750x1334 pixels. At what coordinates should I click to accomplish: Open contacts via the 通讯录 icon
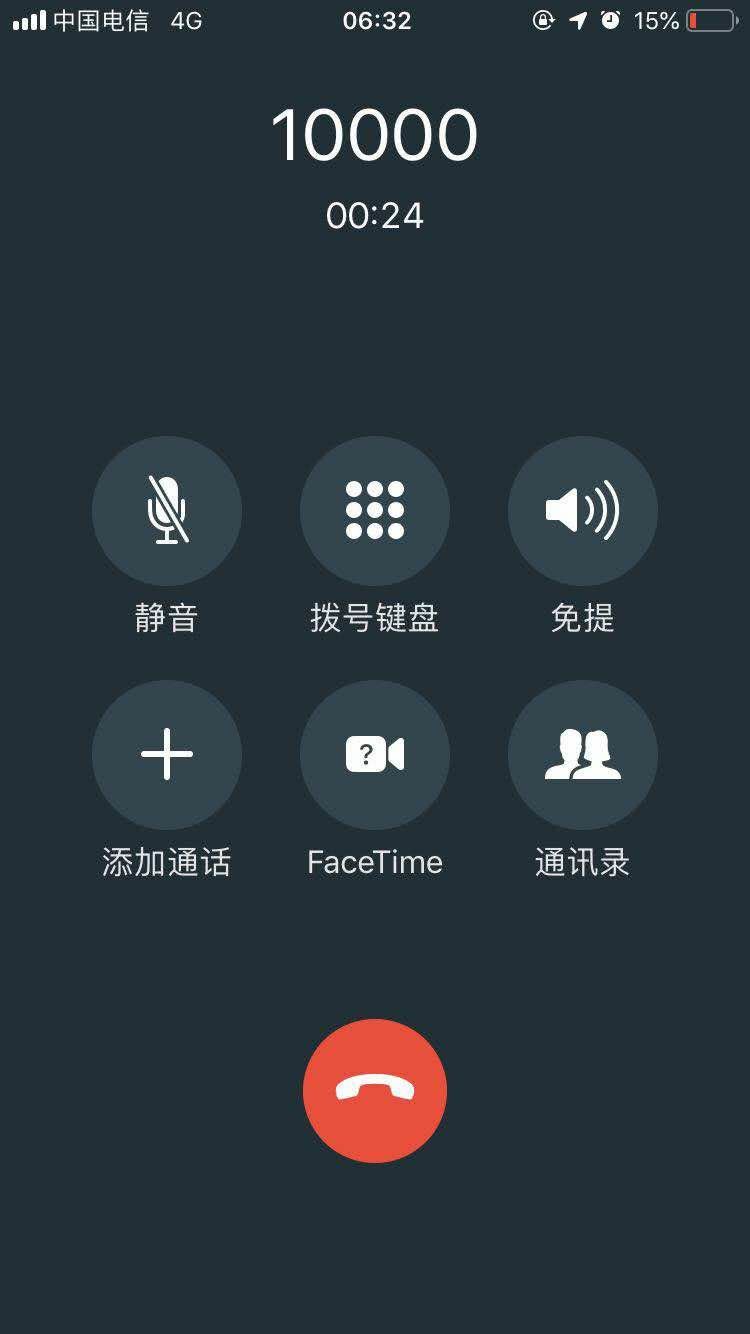point(583,755)
